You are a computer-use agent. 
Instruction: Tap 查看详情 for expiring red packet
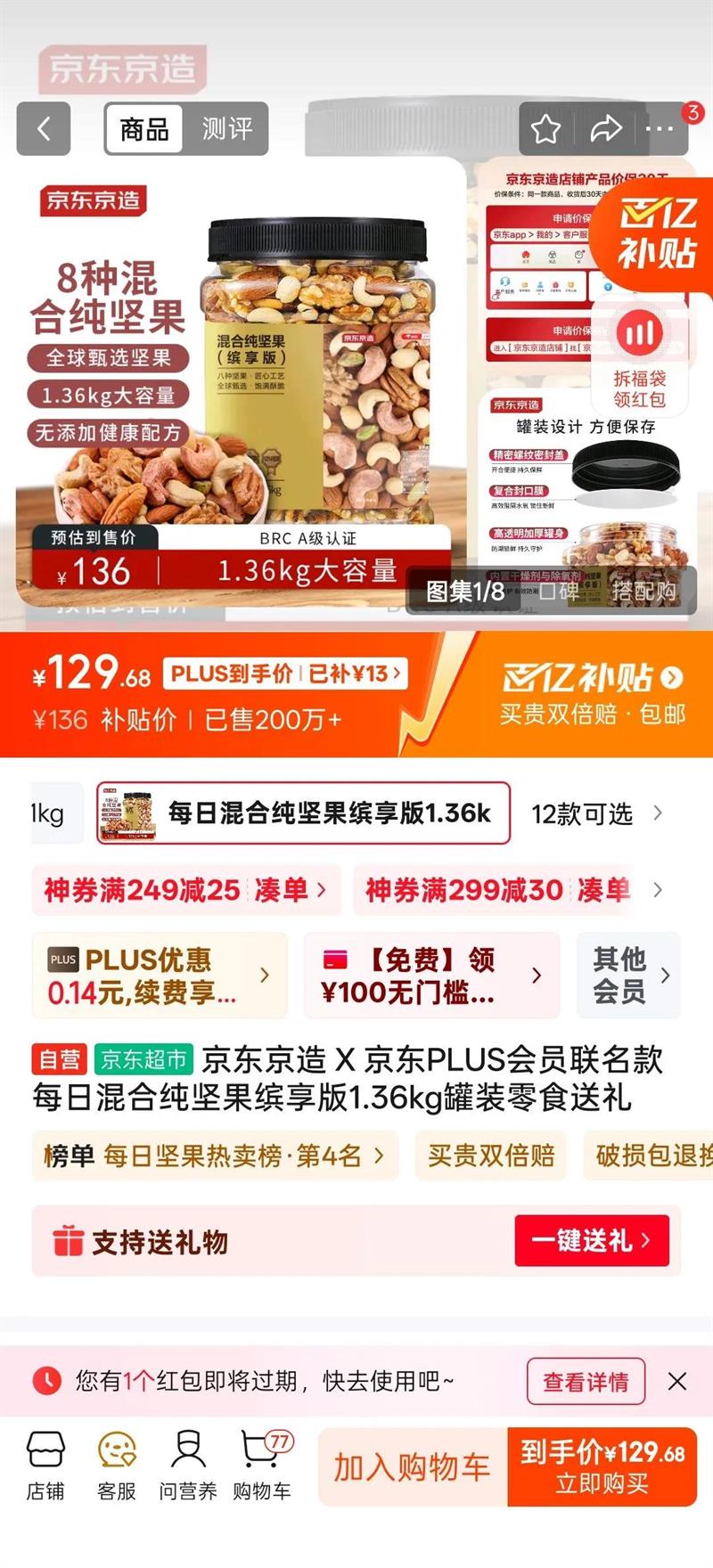pyautogui.click(x=586, y=1382)
